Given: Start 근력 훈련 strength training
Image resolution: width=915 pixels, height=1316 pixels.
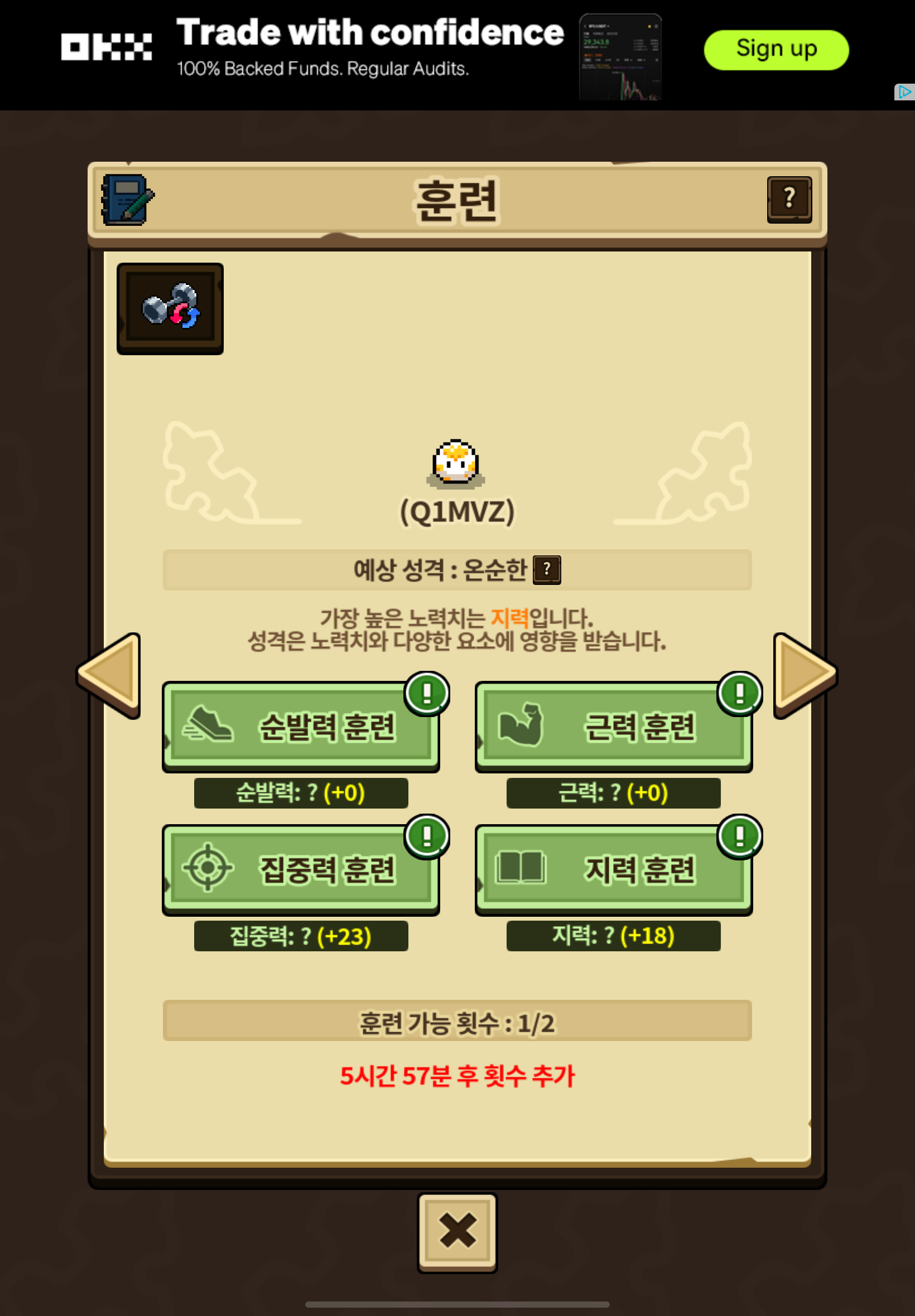Looking at the screenshot, I should [613, 726].
